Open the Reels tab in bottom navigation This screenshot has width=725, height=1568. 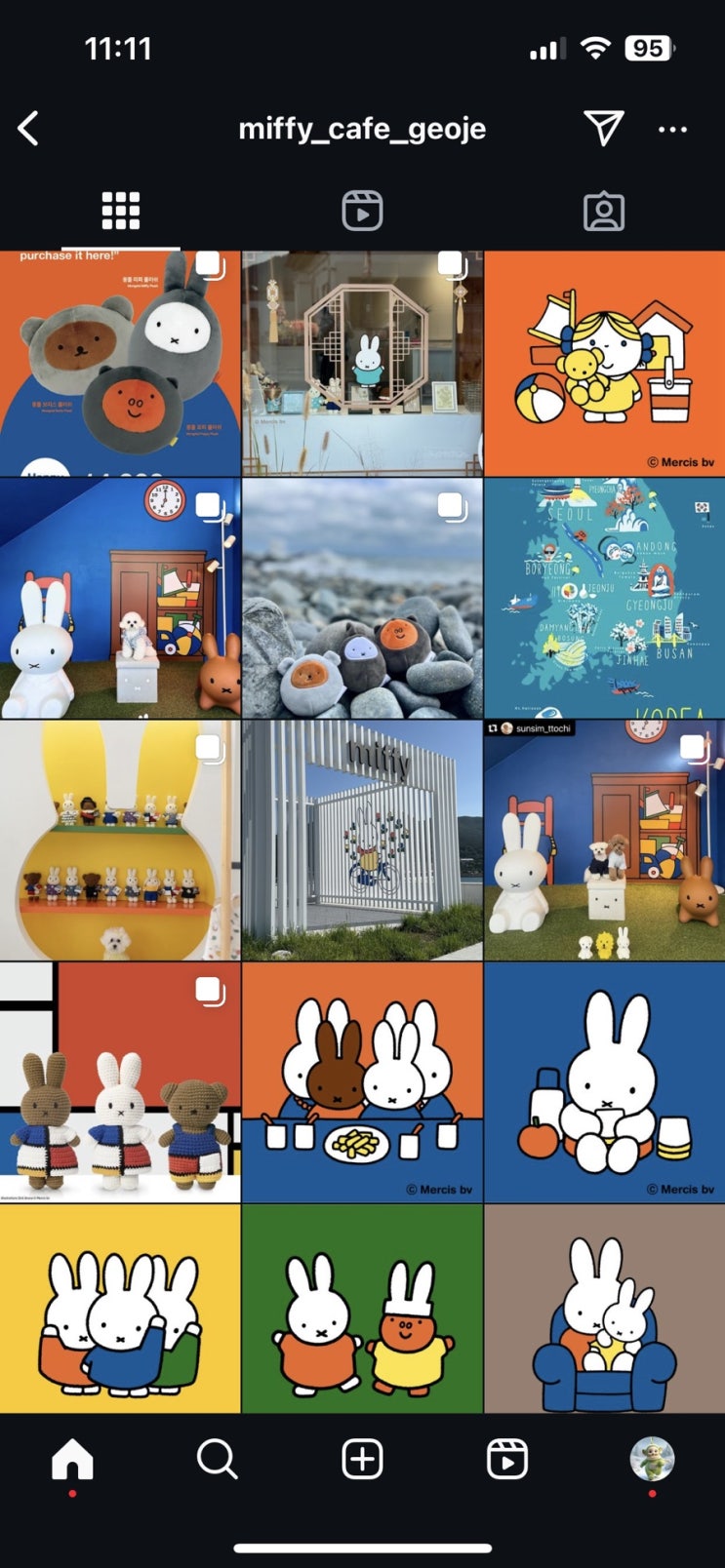507,1460
